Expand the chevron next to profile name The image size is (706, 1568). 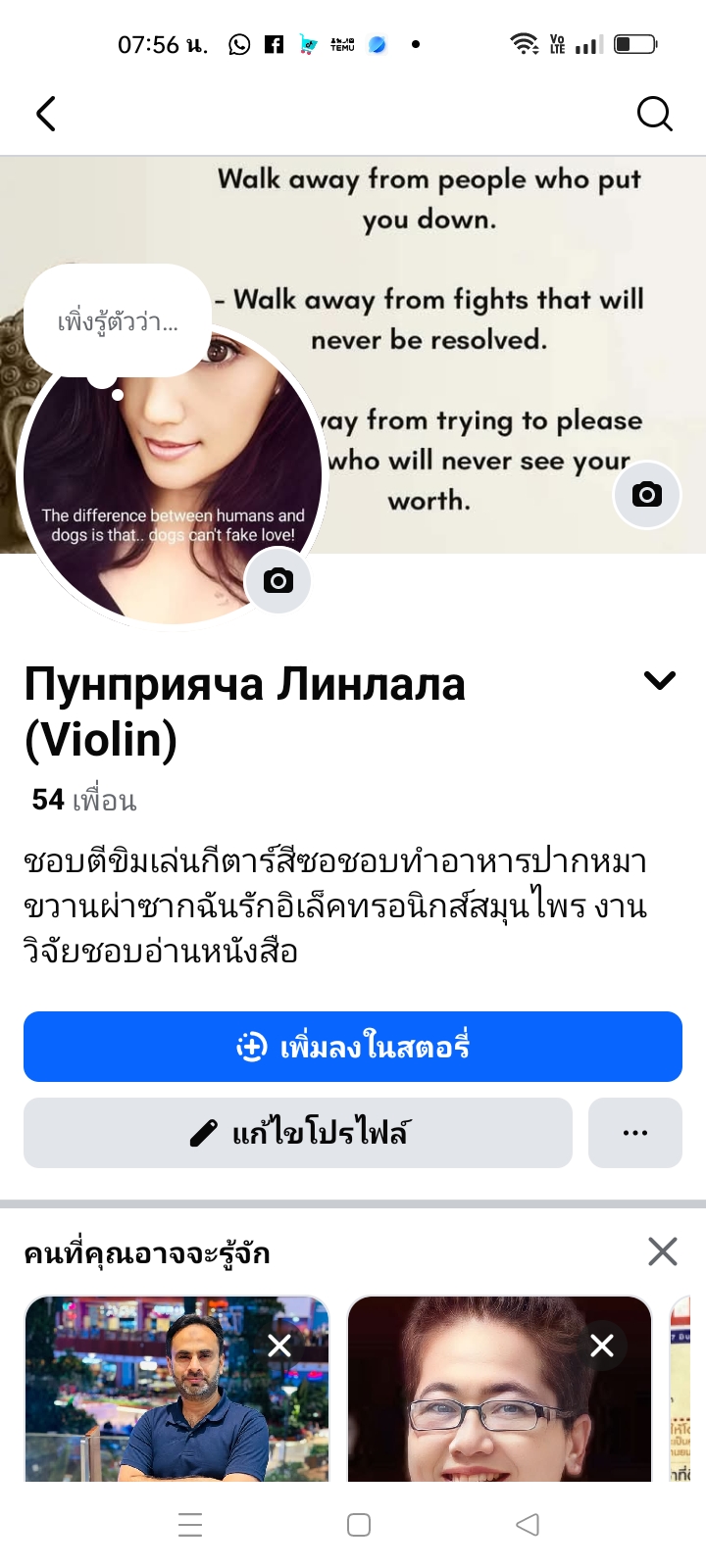[x=660, y=680]
